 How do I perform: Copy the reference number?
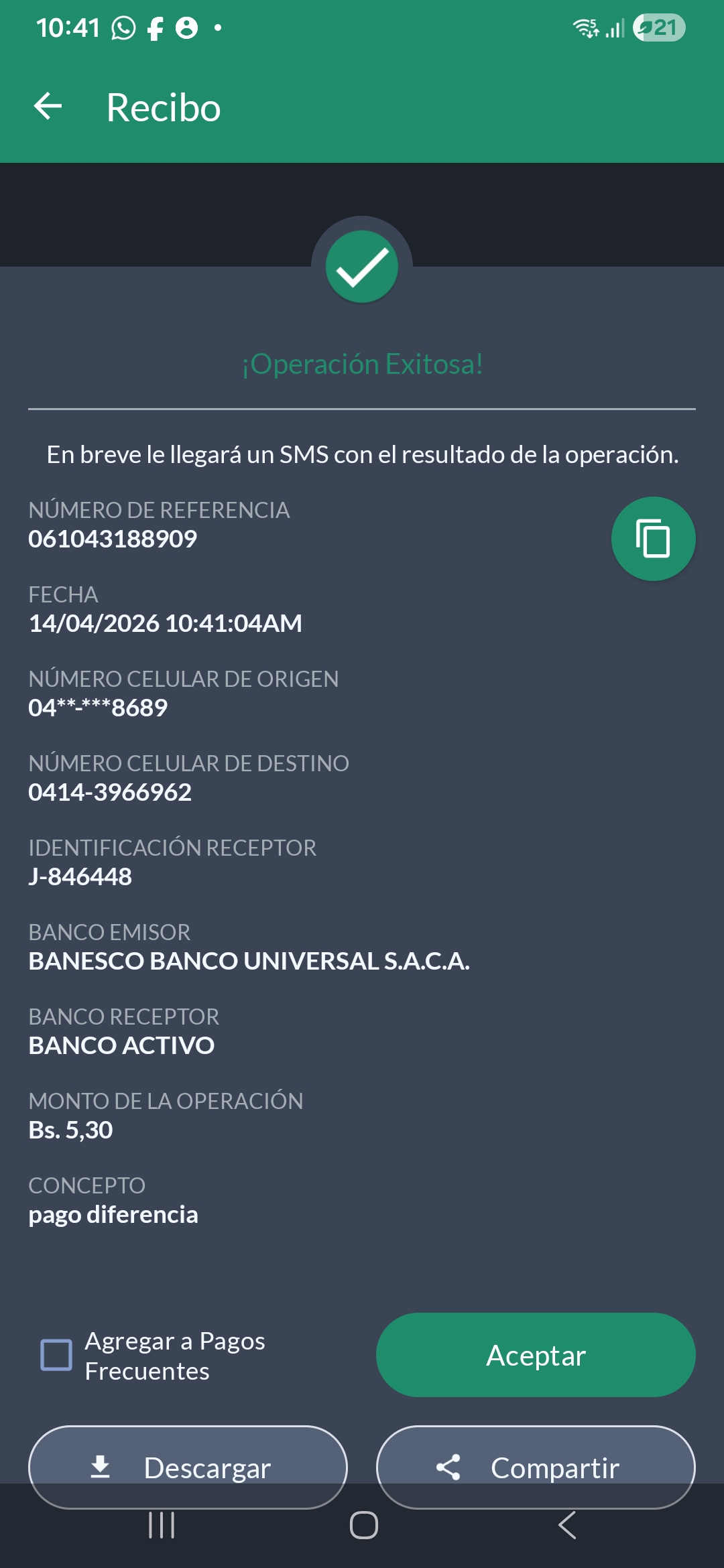point(653,538)
